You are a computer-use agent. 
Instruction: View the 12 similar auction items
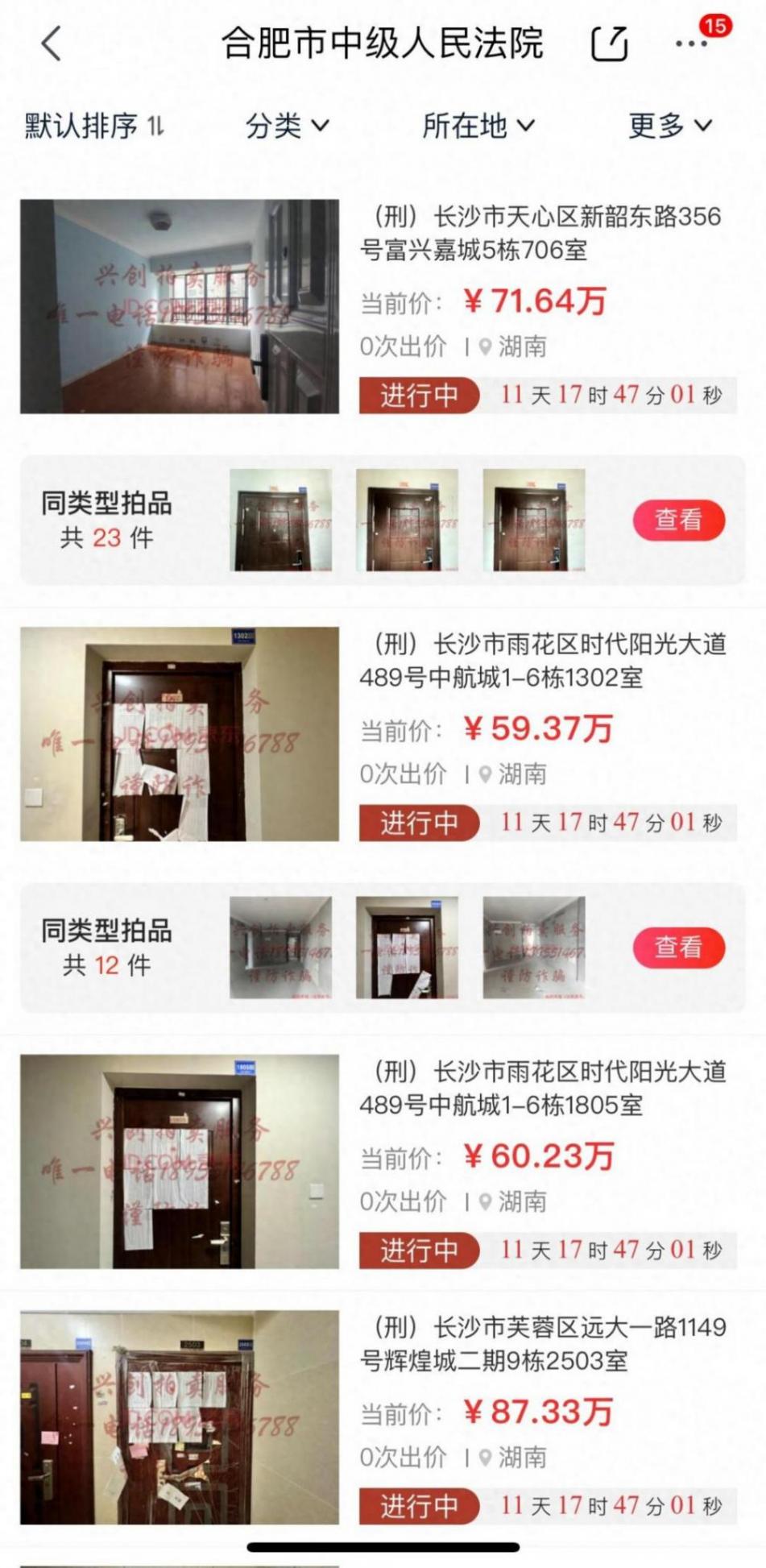(x=678, y=947)
